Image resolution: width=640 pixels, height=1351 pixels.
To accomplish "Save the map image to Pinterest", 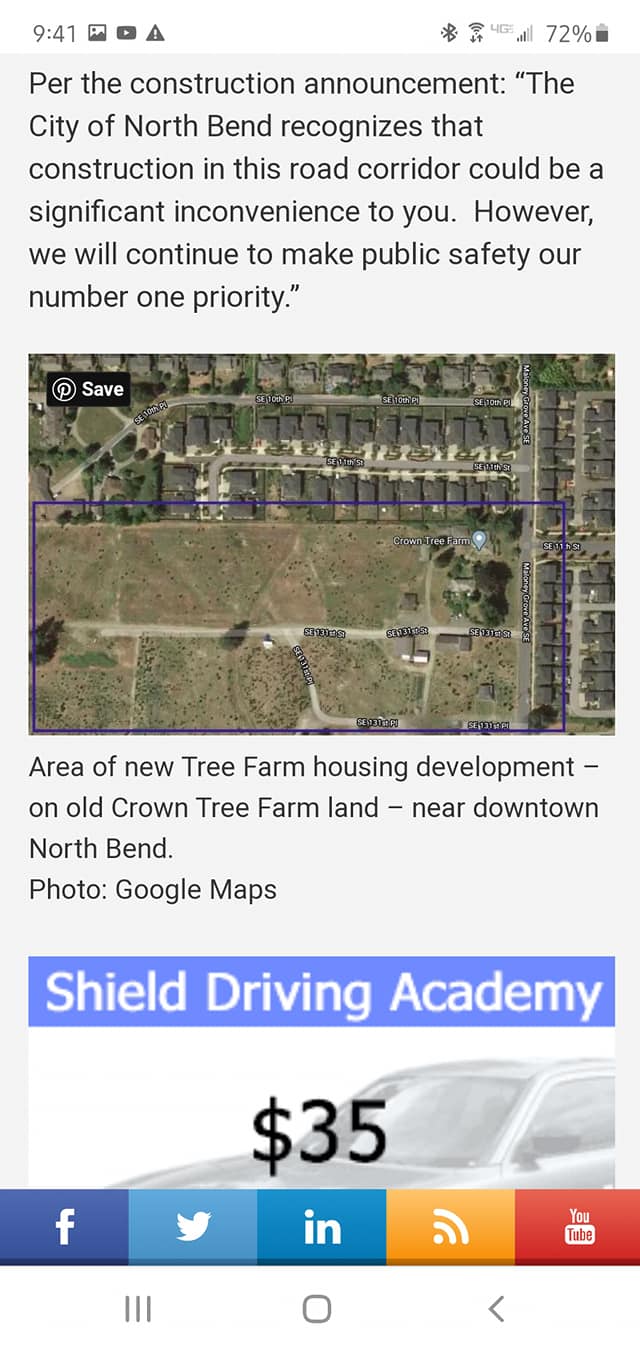I will [x=87, y=389].
